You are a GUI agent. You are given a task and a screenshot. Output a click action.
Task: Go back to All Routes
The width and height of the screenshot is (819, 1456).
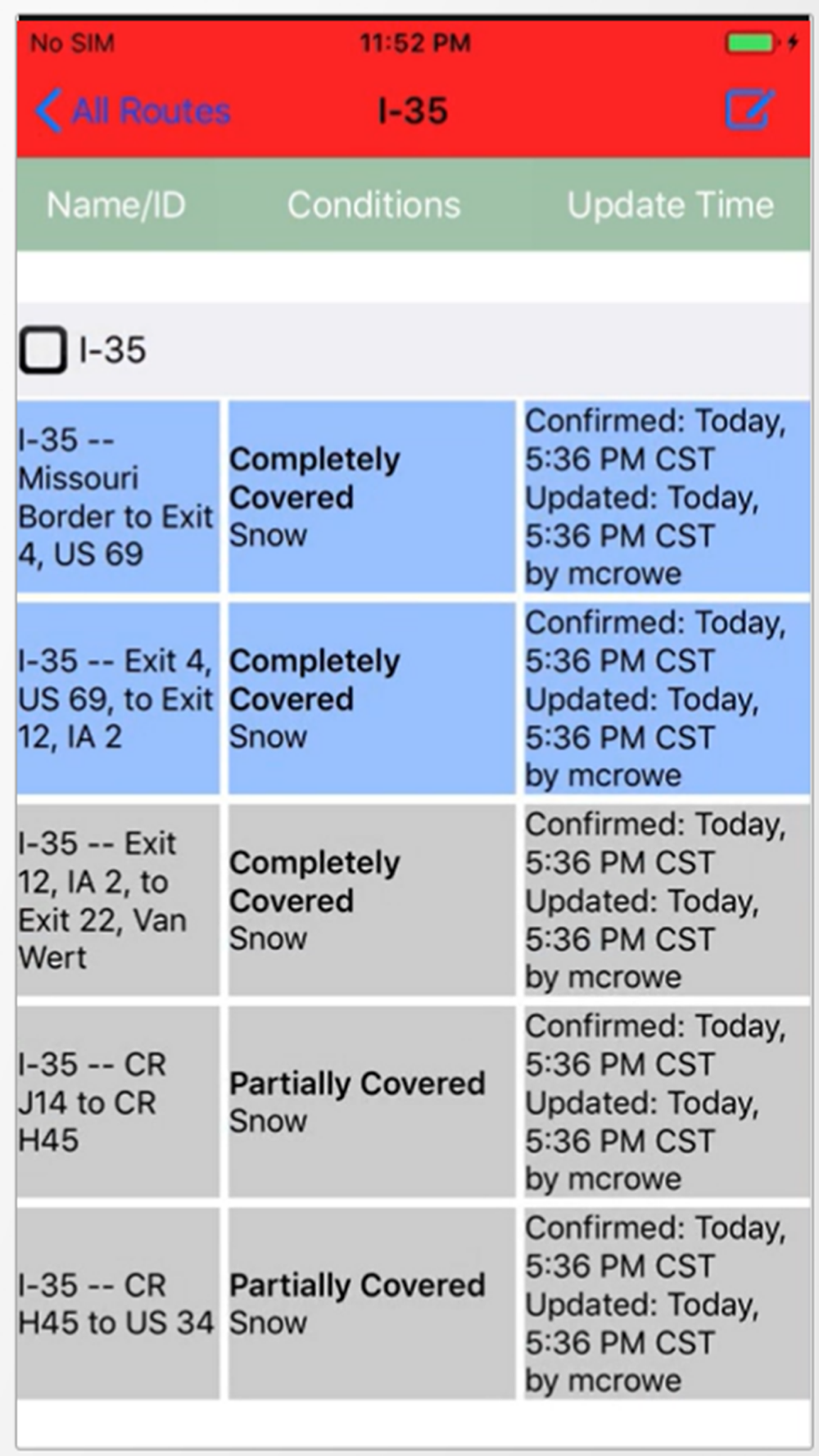tap(133, 111)
